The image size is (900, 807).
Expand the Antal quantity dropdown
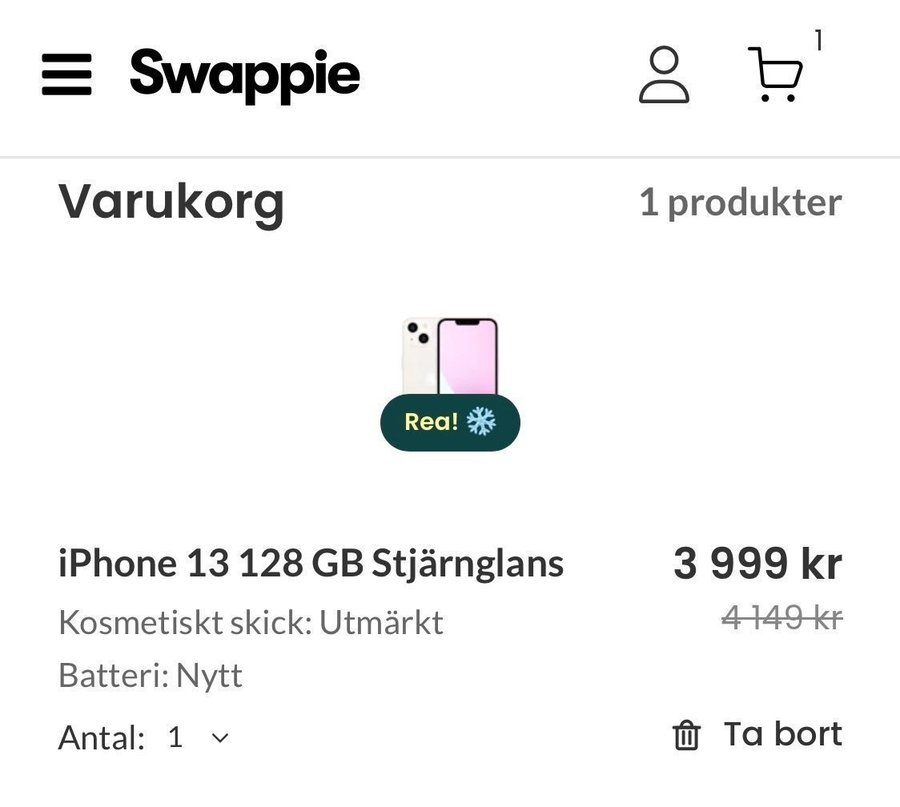199,738
